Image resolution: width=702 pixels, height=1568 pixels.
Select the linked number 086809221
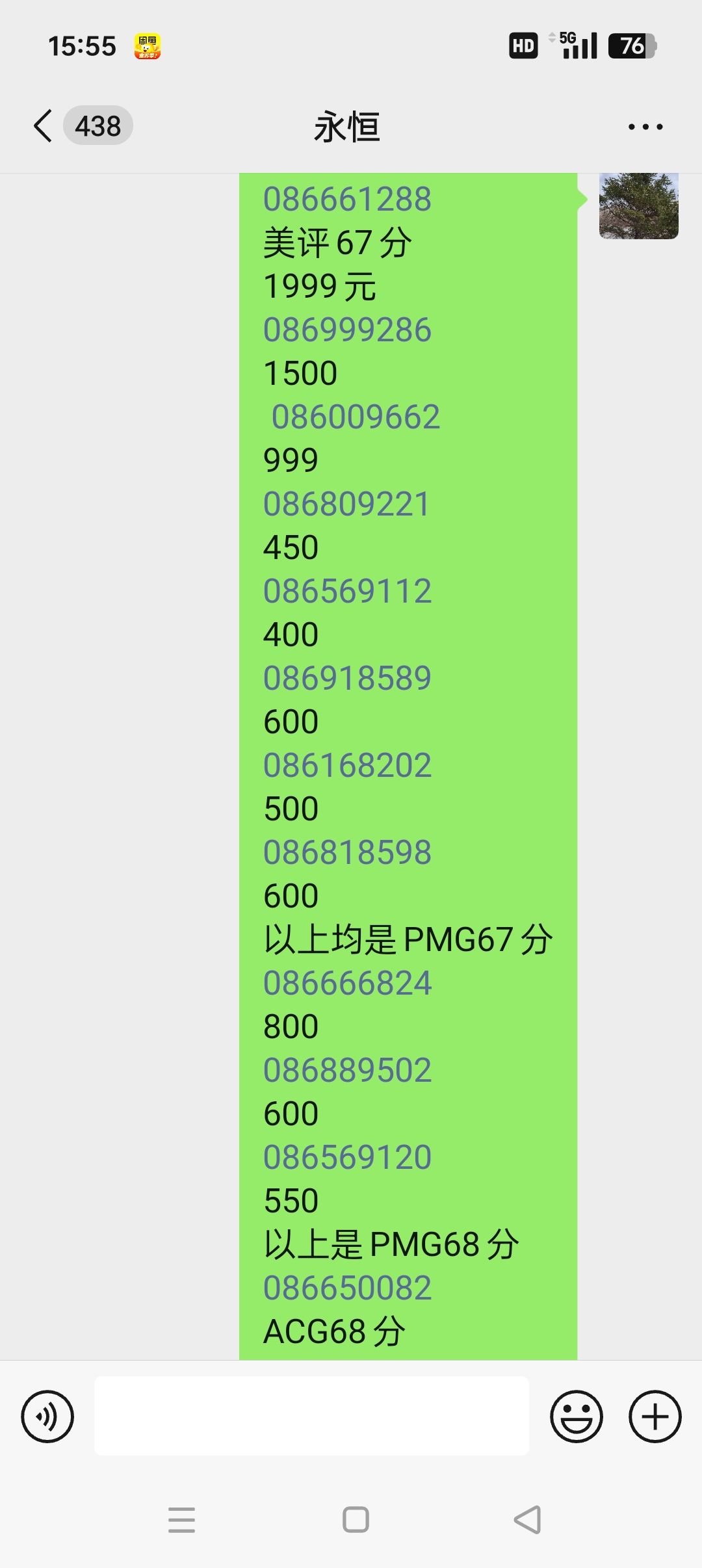pos(346,504)
